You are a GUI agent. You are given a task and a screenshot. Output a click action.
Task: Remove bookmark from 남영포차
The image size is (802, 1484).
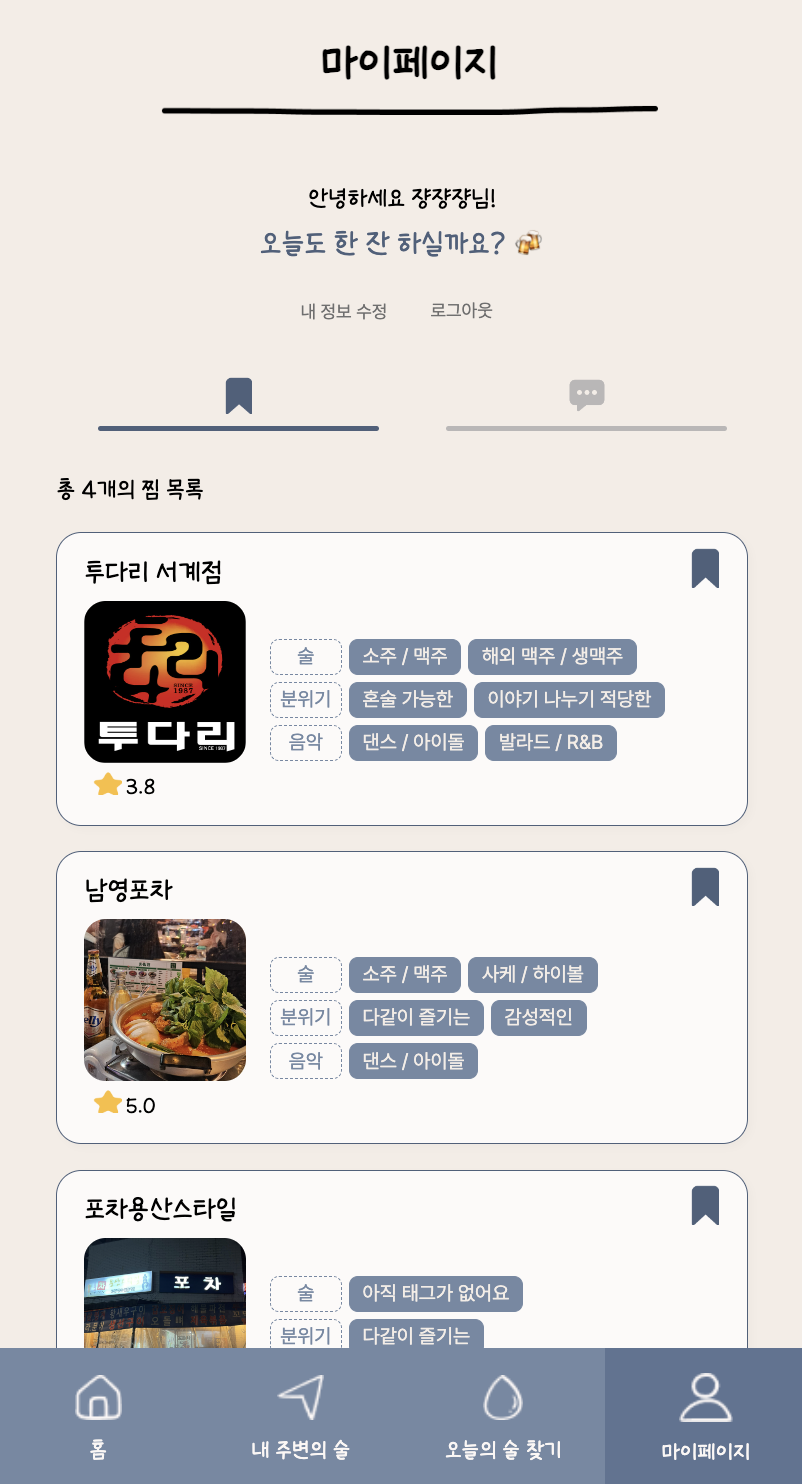click(x=705, y=887)
